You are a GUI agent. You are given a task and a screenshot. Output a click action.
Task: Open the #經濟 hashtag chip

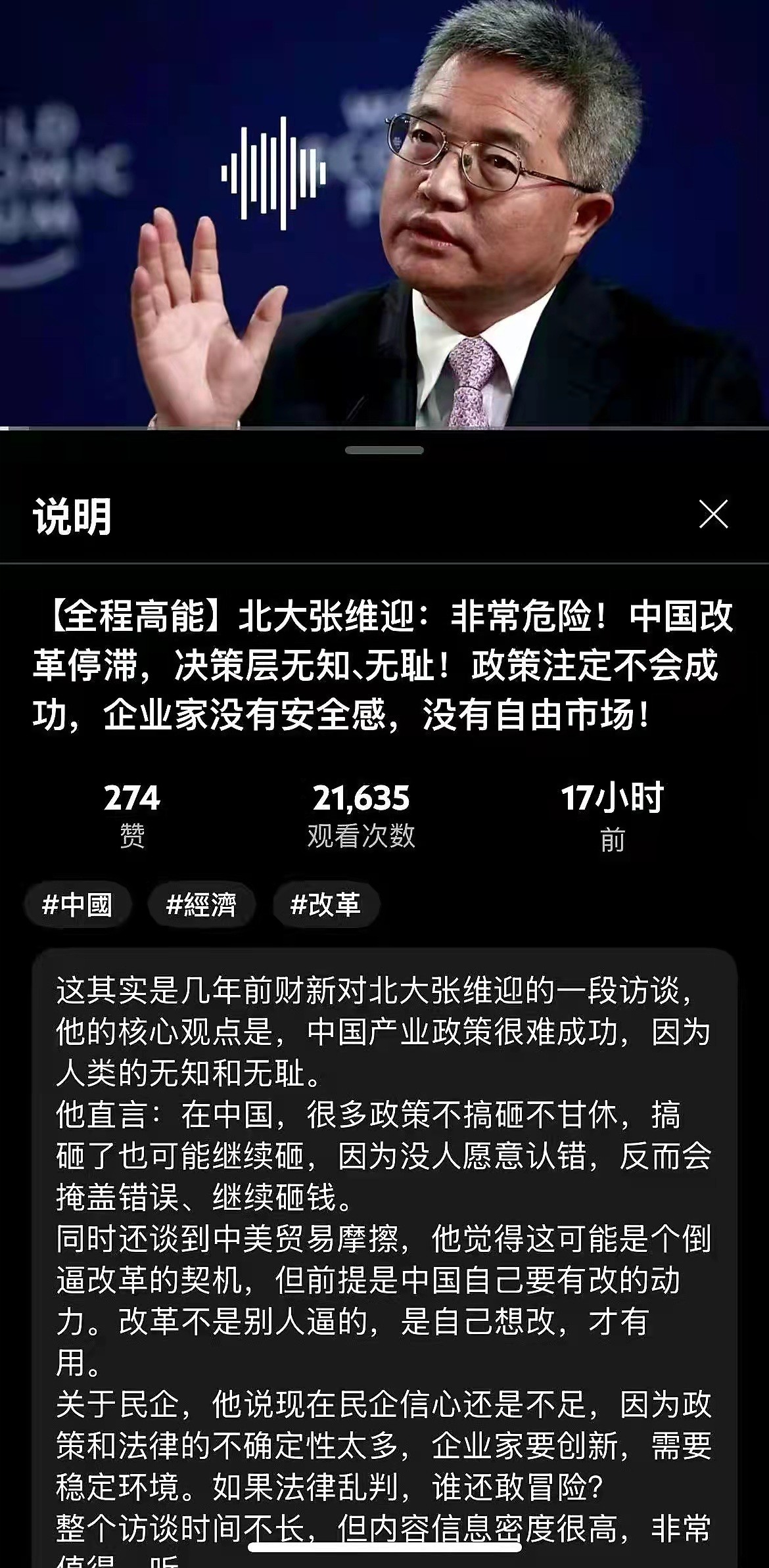point(201,905)
